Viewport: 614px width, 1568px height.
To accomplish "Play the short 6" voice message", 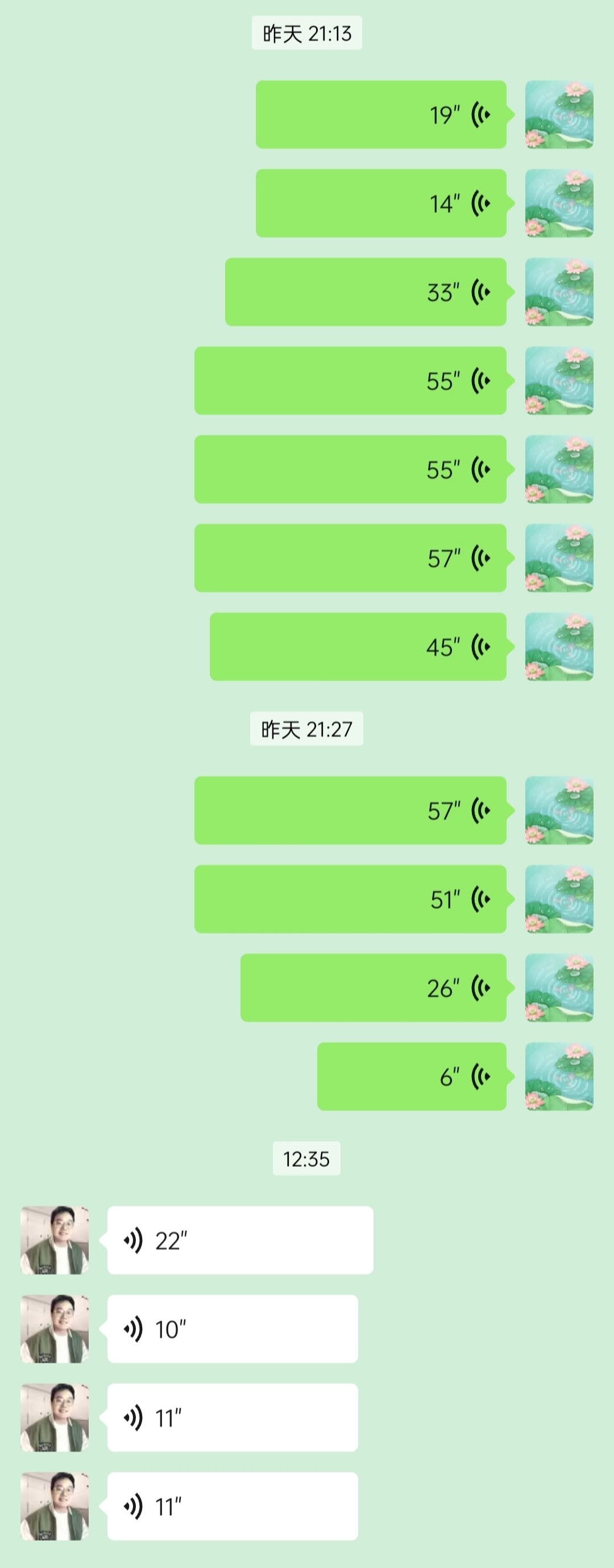I will 412,1077.
